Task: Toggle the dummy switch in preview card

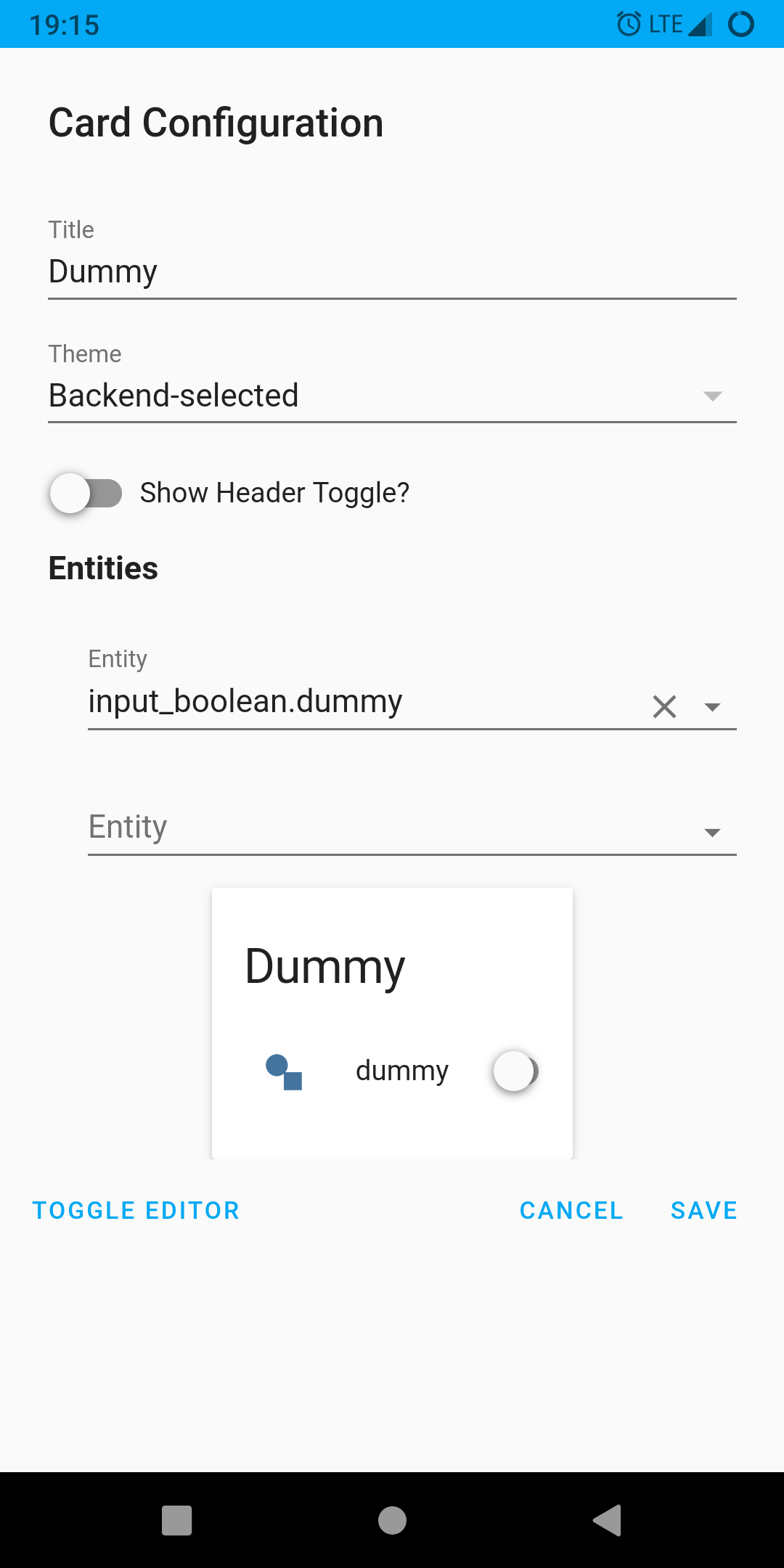Action: (516, 1071)
